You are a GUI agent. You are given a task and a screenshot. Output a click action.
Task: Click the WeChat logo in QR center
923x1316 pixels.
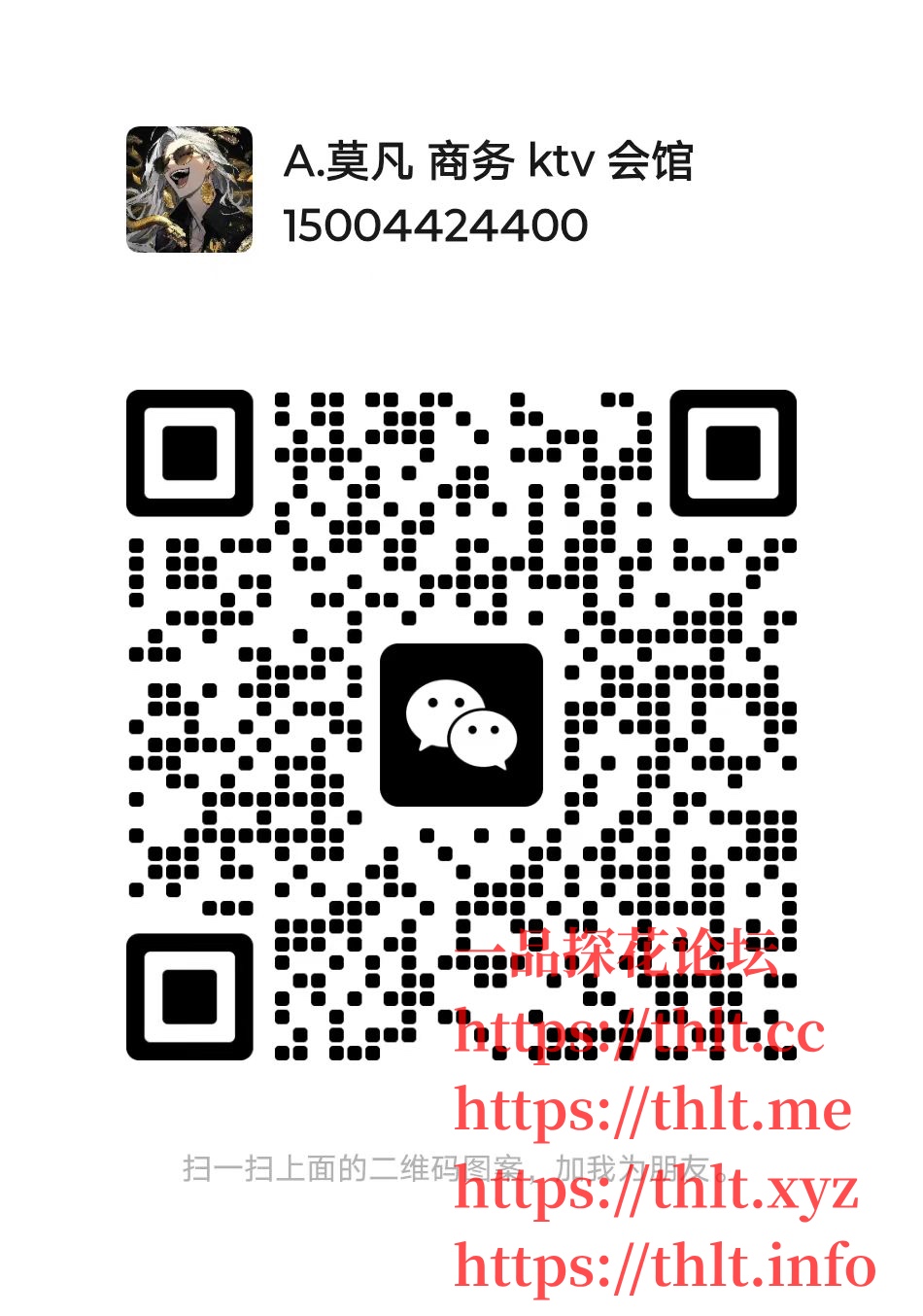[462, 725]
